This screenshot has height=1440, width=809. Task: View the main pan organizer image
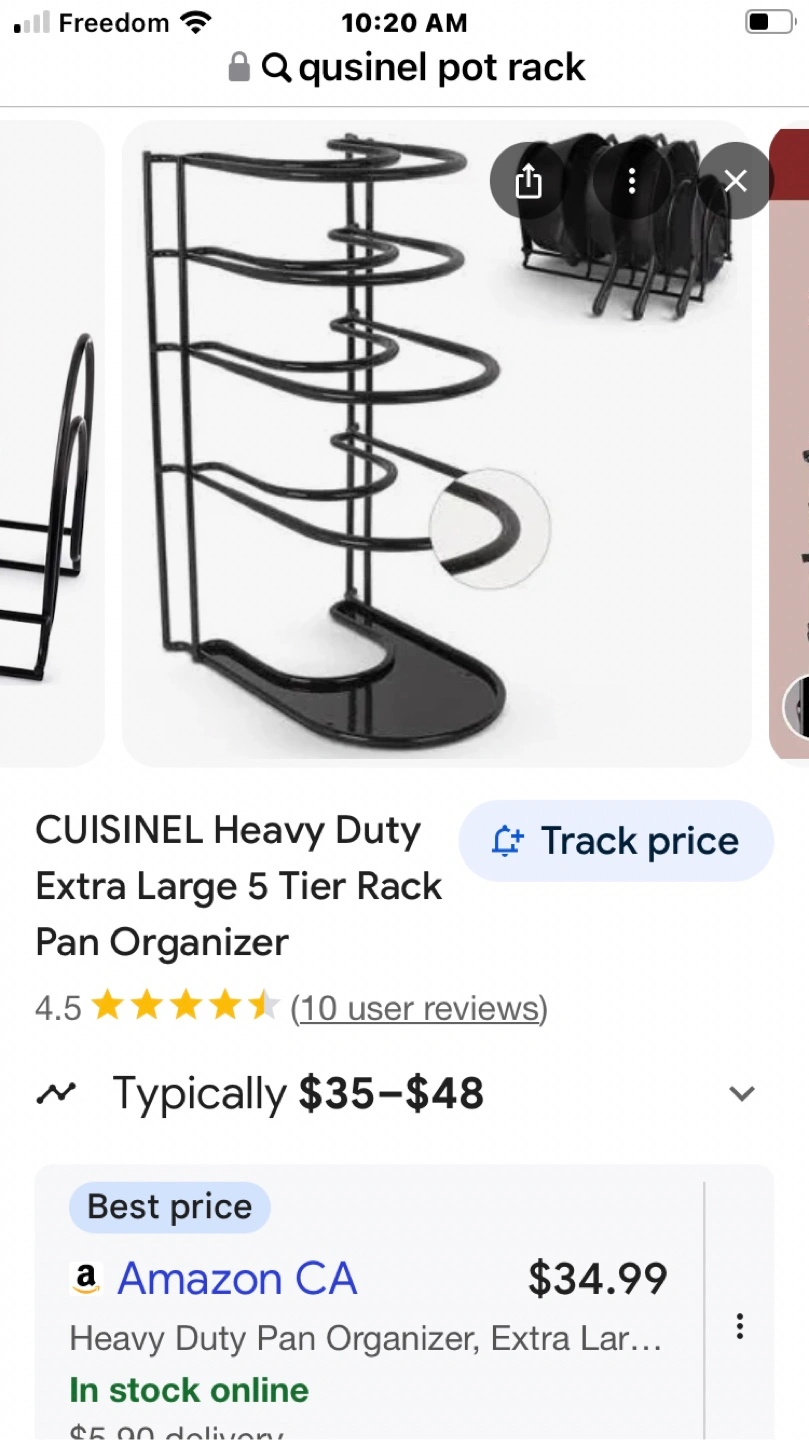pyautogui.click(x=437, y=443)
